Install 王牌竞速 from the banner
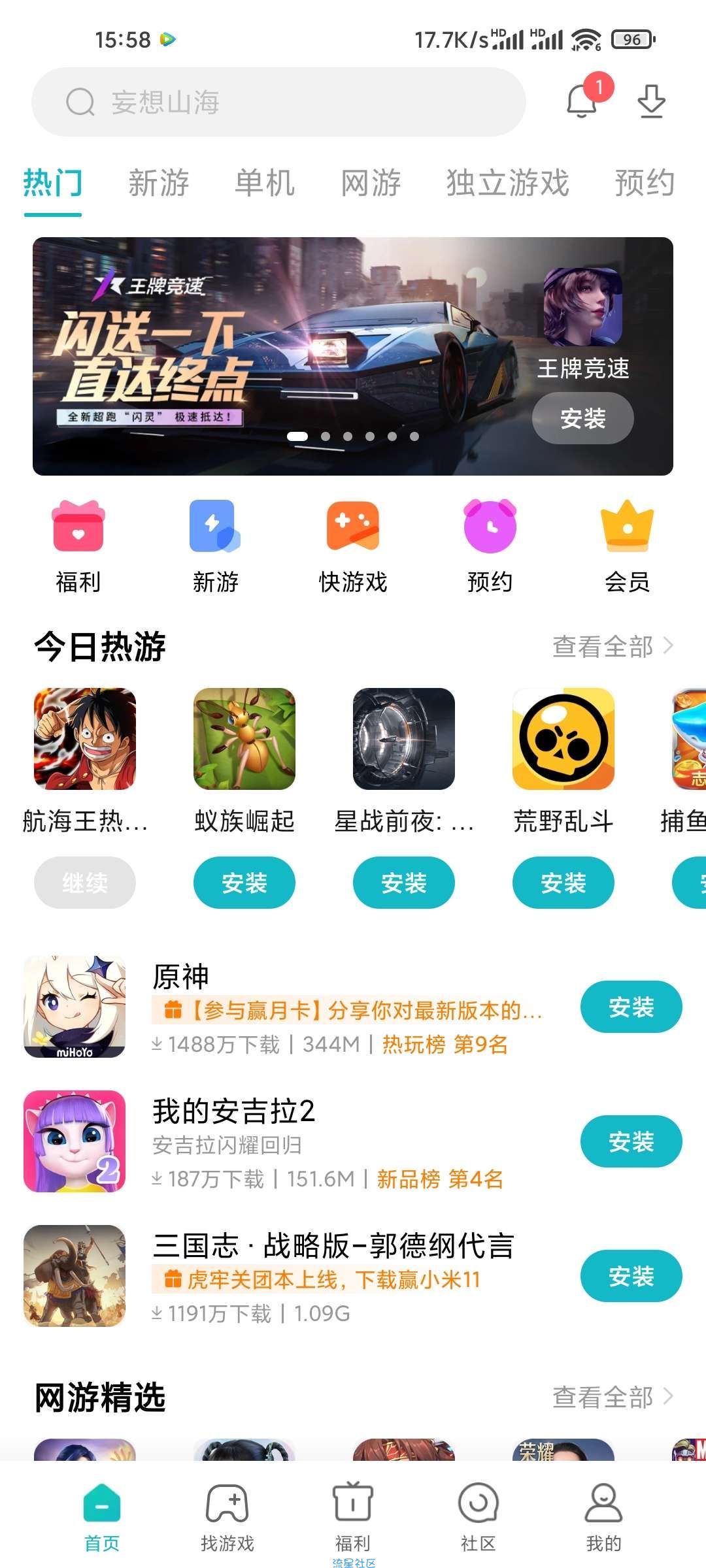Screen dimensions: 706x1568 [582, 418]
